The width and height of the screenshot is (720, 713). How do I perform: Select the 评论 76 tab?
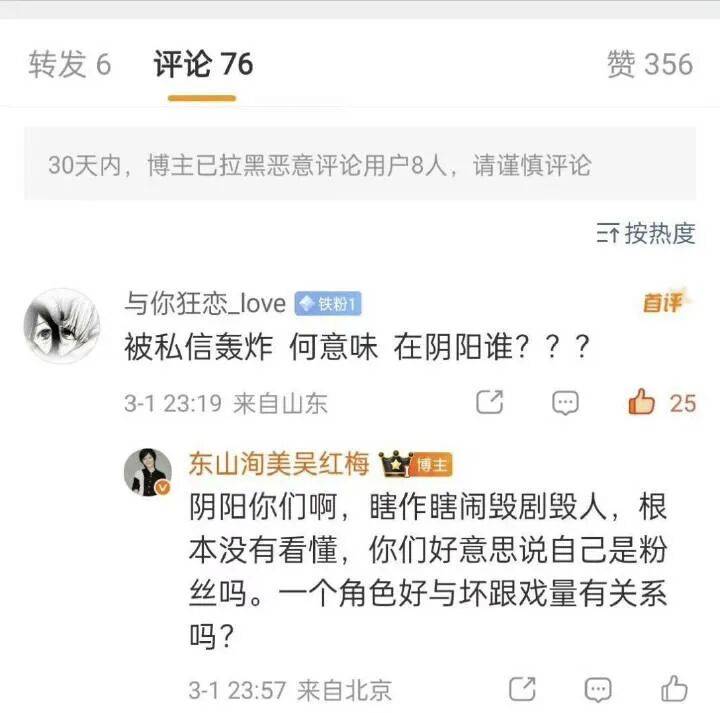click(203, 65)
